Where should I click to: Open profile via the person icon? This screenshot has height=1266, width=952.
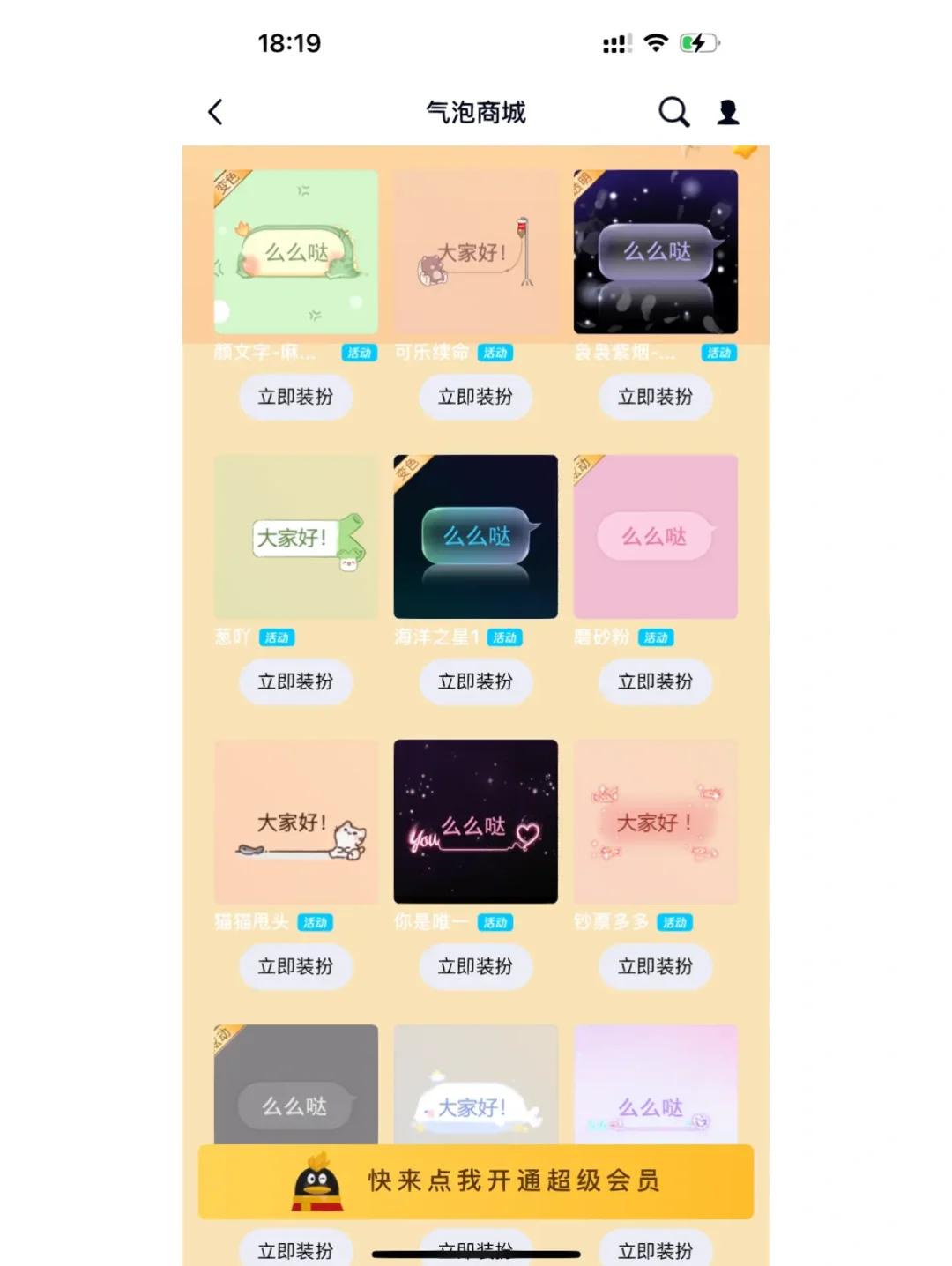(727, 113)
